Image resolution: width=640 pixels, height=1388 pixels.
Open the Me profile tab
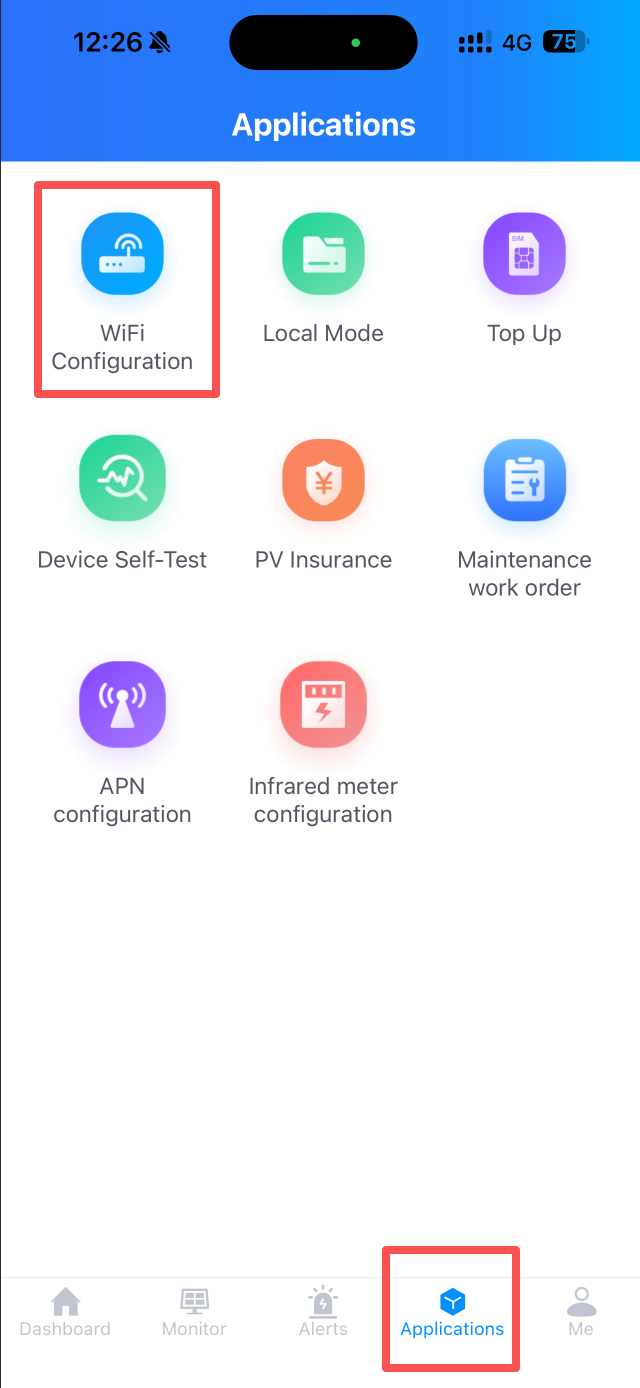pos(581,1312)
